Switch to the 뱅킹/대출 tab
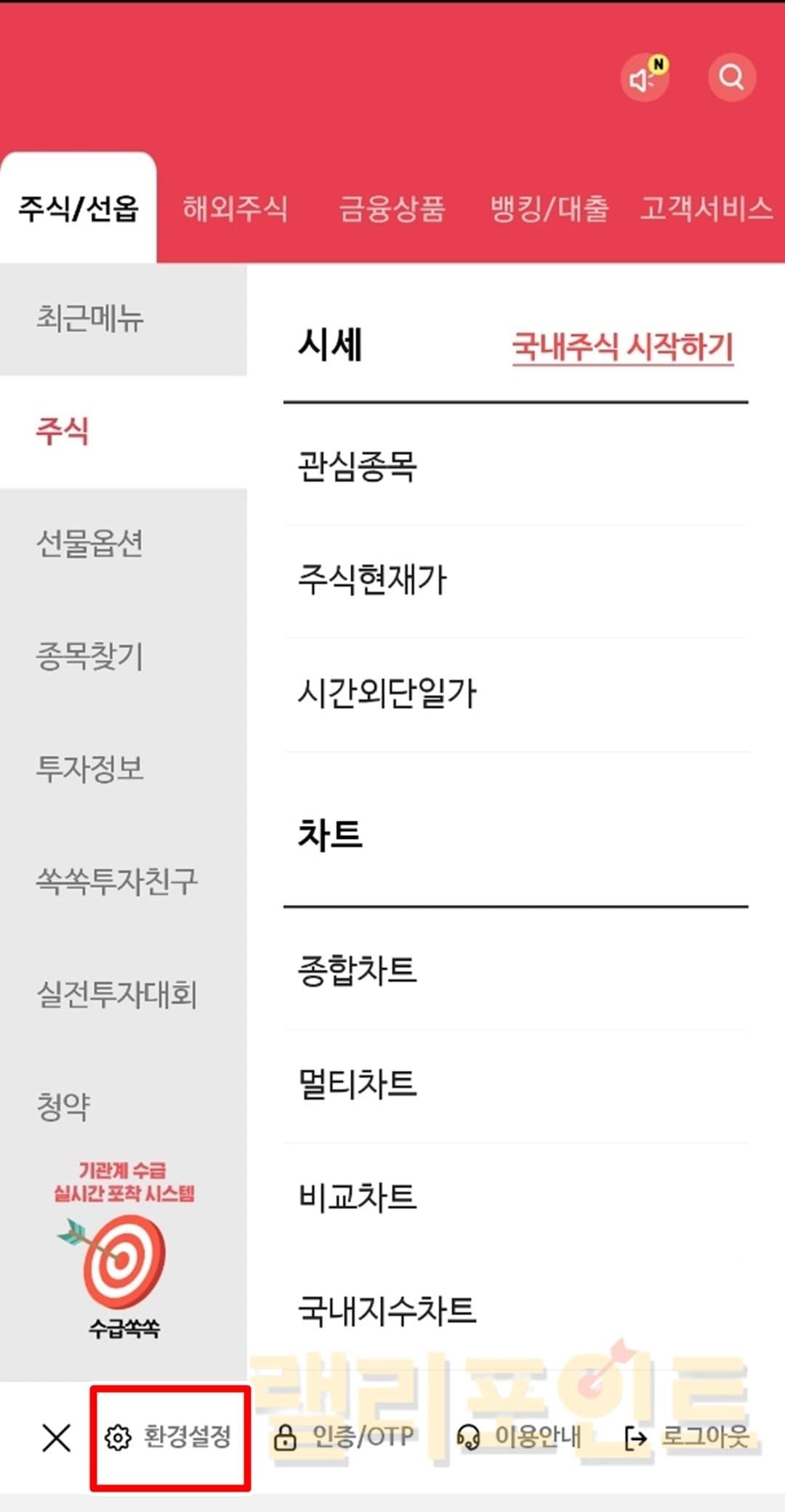This screenshot has height=1512, width=785. click(549, 209)
